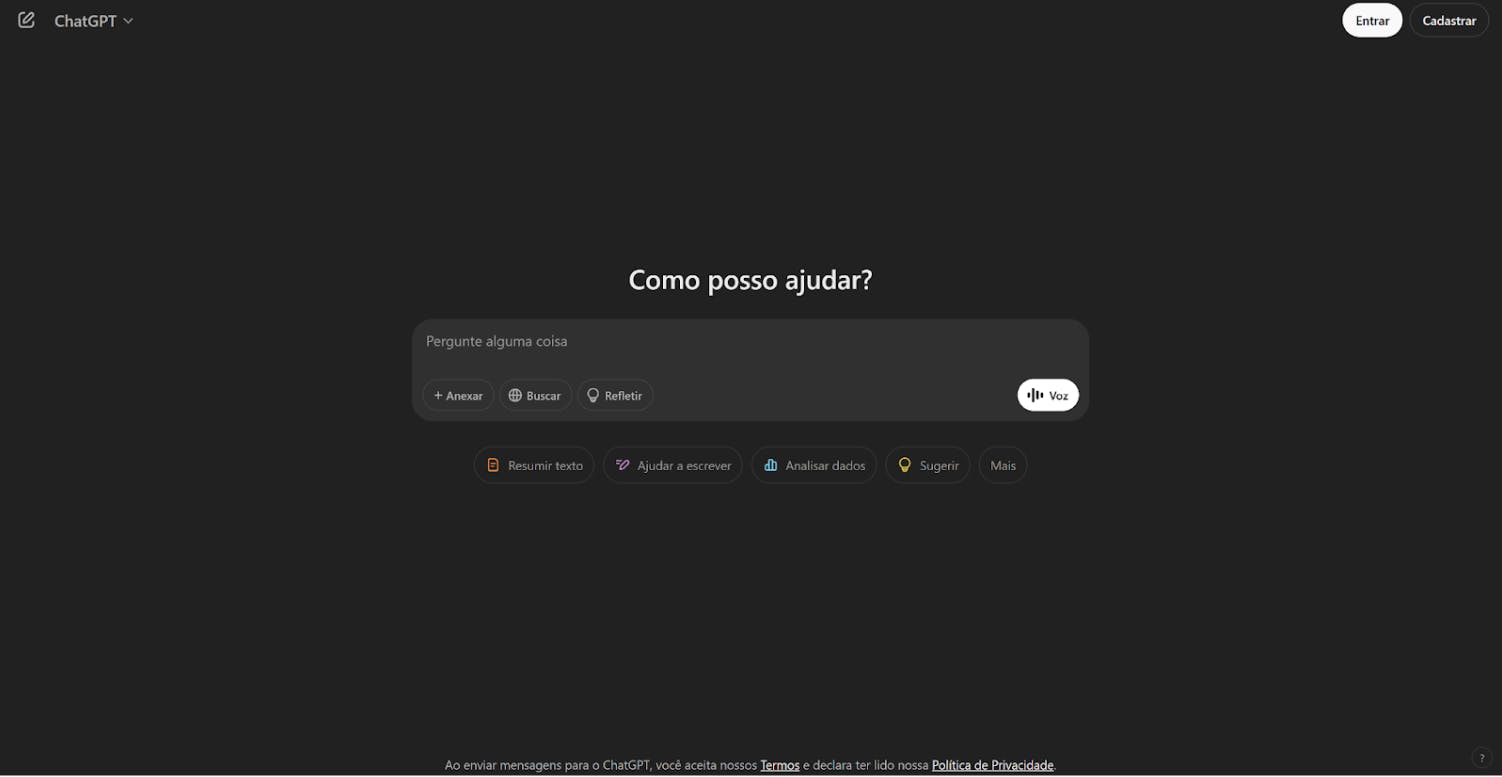1502x777 pixels.
Task: Pick the 'Ajudar a escrever' suggestion chip
Action: [x=673, y=465]
